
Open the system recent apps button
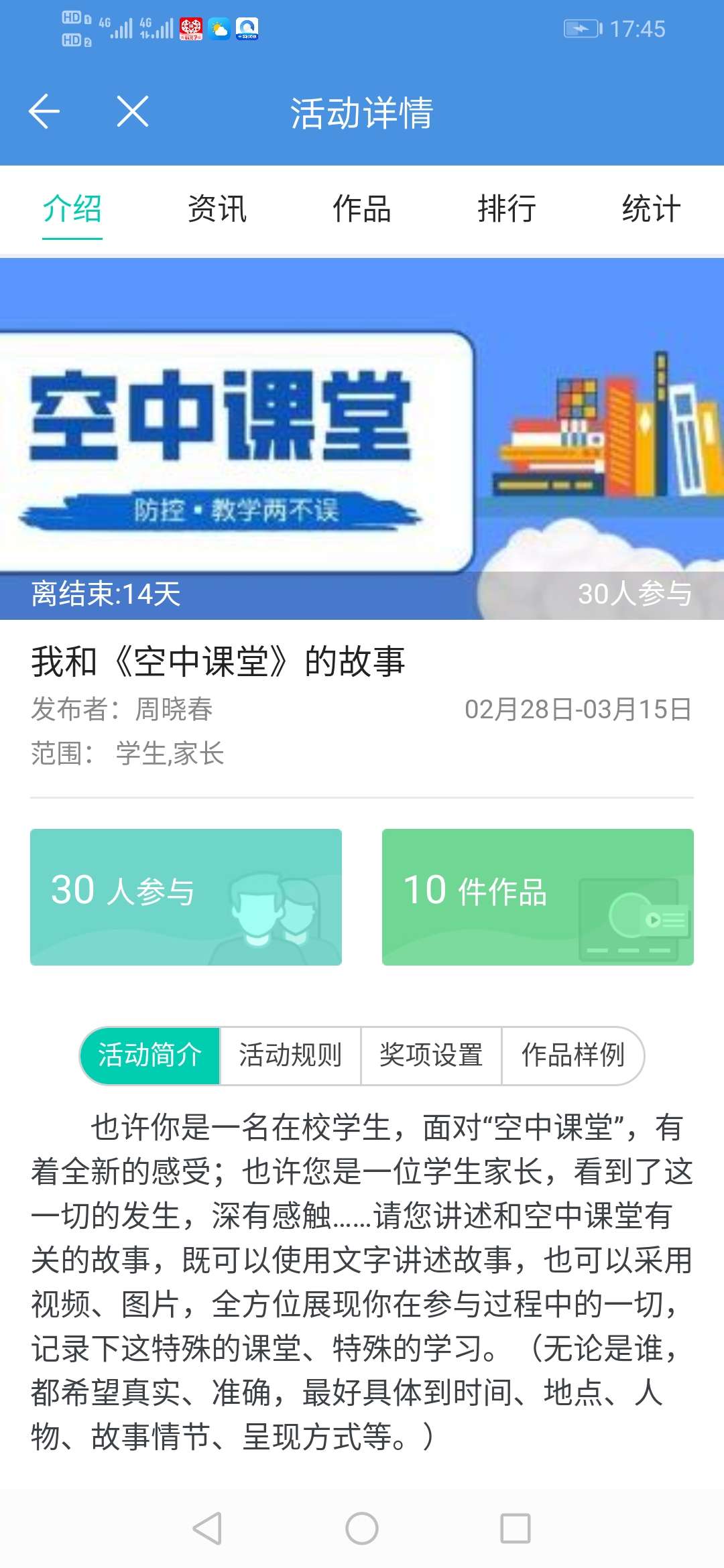coord(516,1528)
